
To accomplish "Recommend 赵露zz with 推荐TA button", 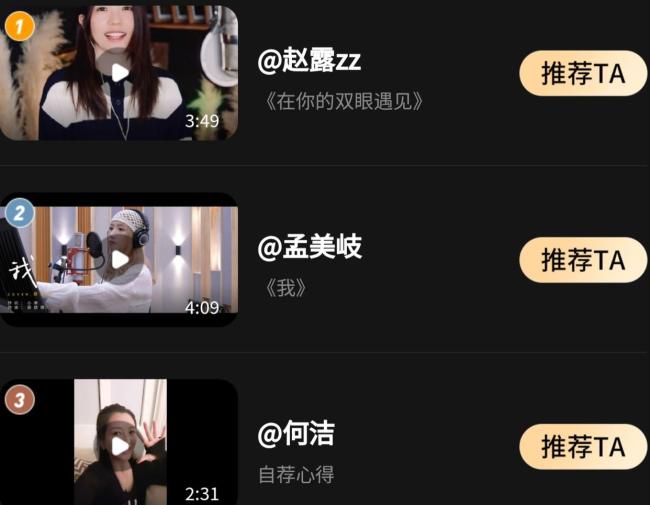I will [x=583, y=74].
